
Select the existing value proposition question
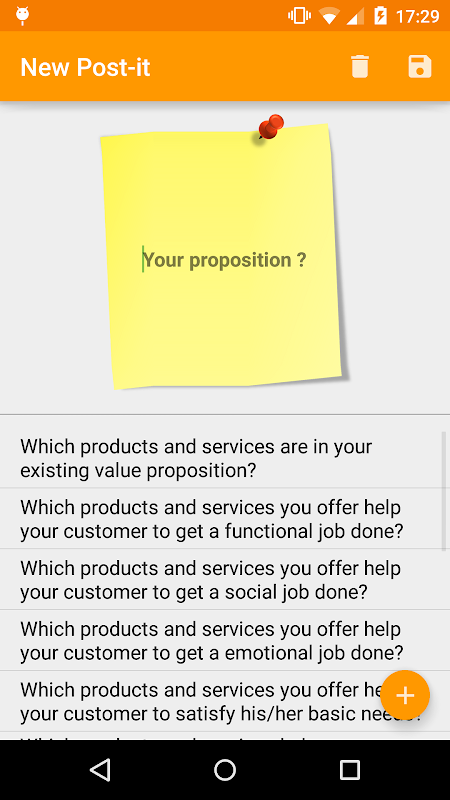click(220, 458)
